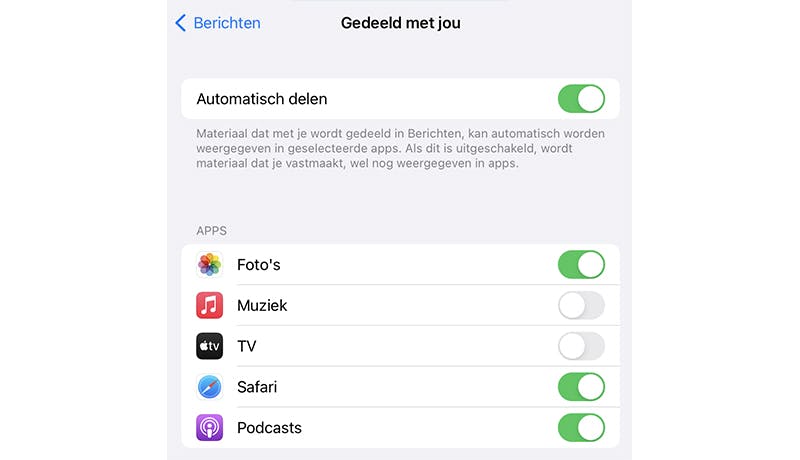Screen dimensions: 800x460
Task: Disable sharing for Foto's
Action: (581, 265)
